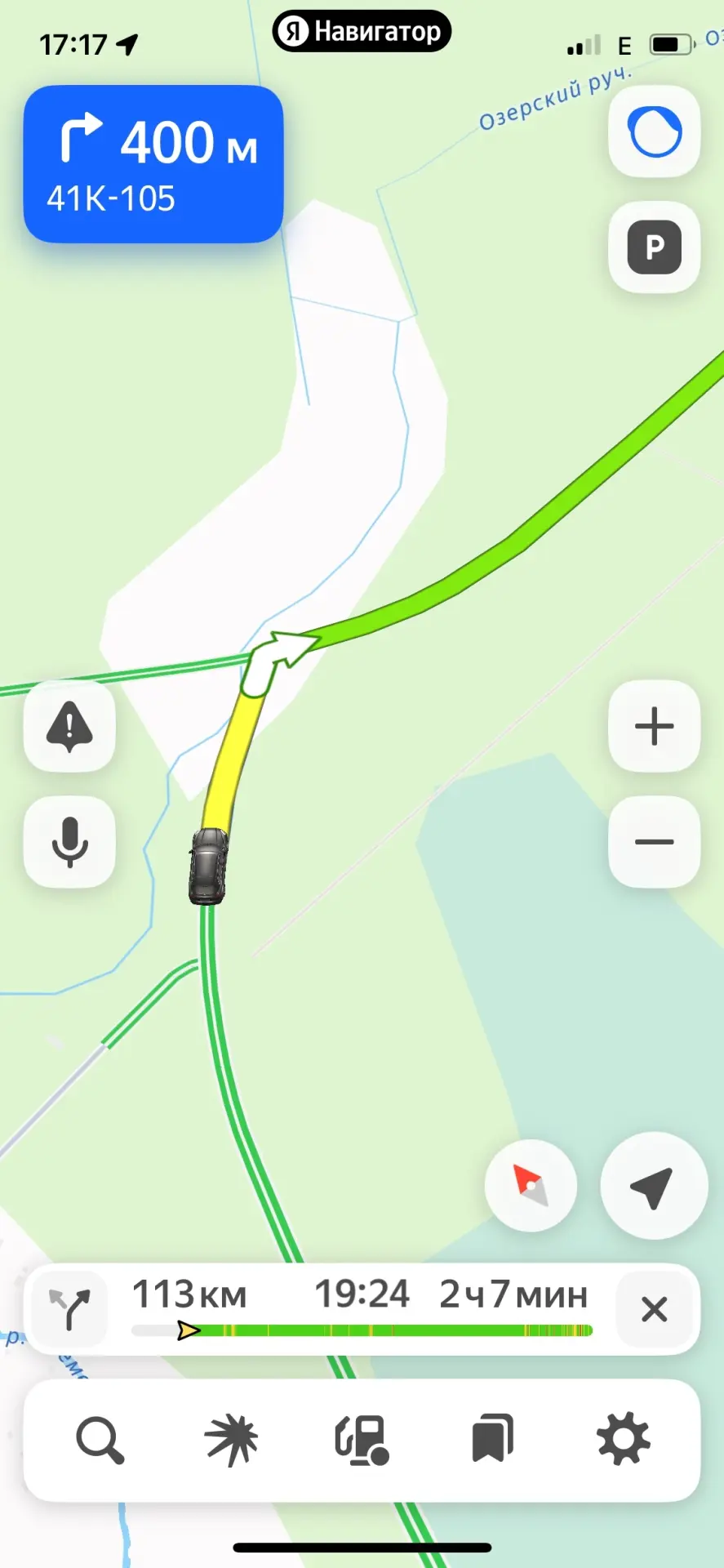Open search from the bottom bar
Screen dimensions: 724x1568
point(100,1440)
